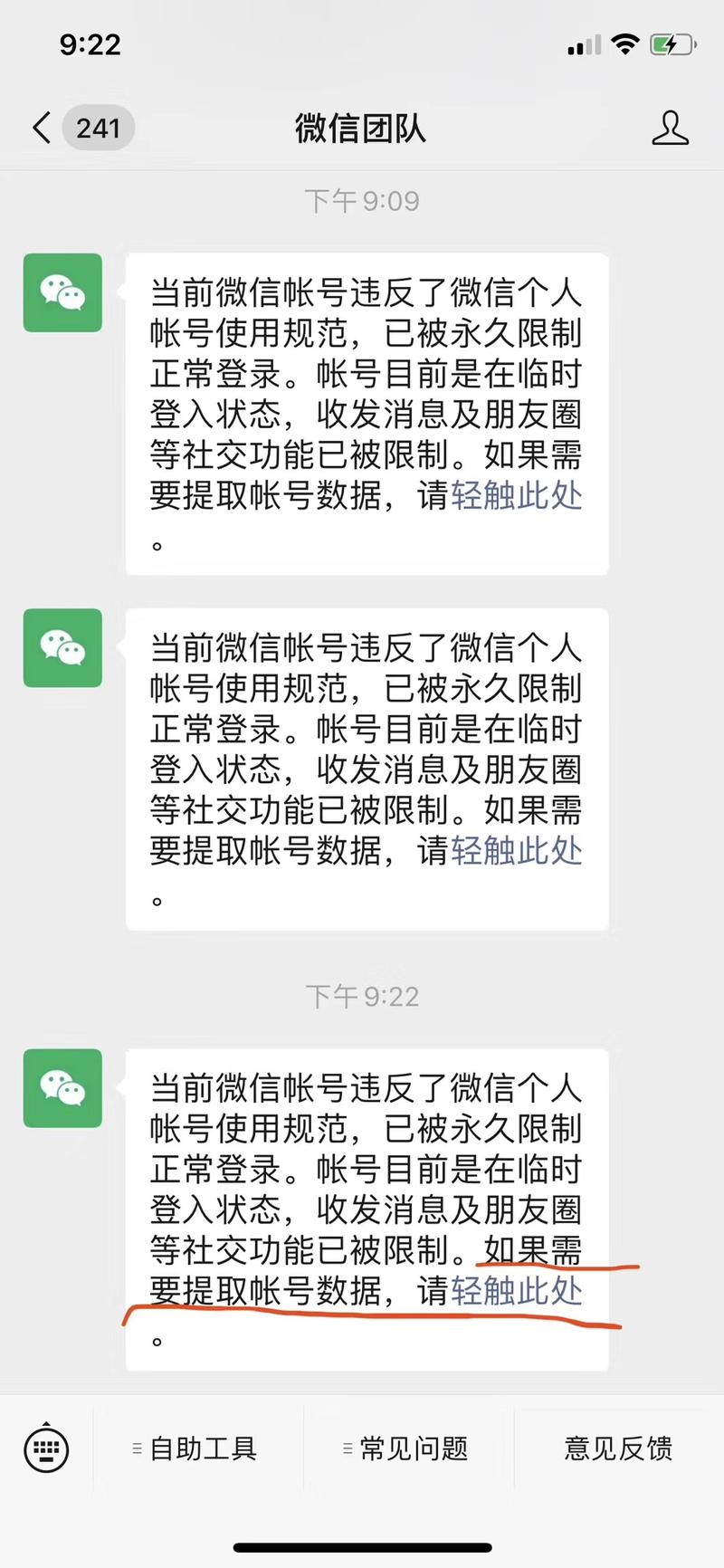Tap the WeChat Team avatar on the bottom message
Viewport: 724px width, 1568px height.
pos(62,1088)
